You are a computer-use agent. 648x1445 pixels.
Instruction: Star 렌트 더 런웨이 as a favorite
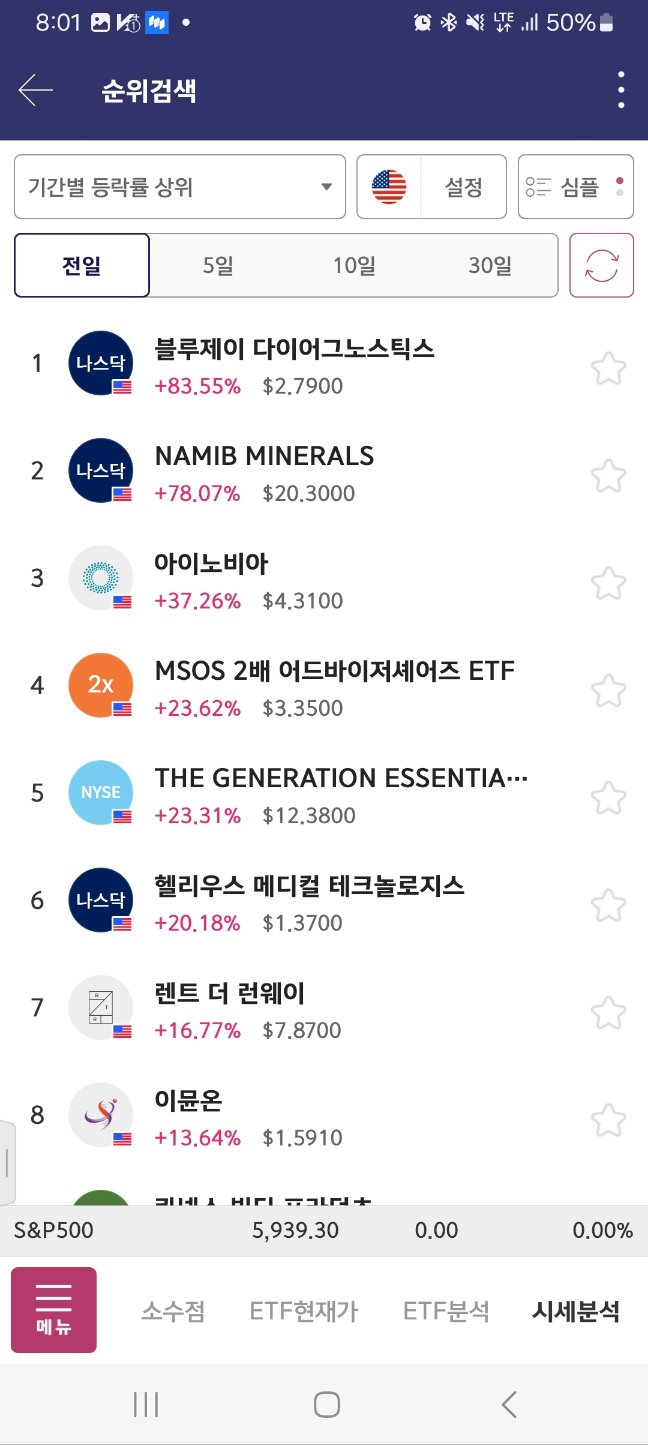tap(608, 1013)
